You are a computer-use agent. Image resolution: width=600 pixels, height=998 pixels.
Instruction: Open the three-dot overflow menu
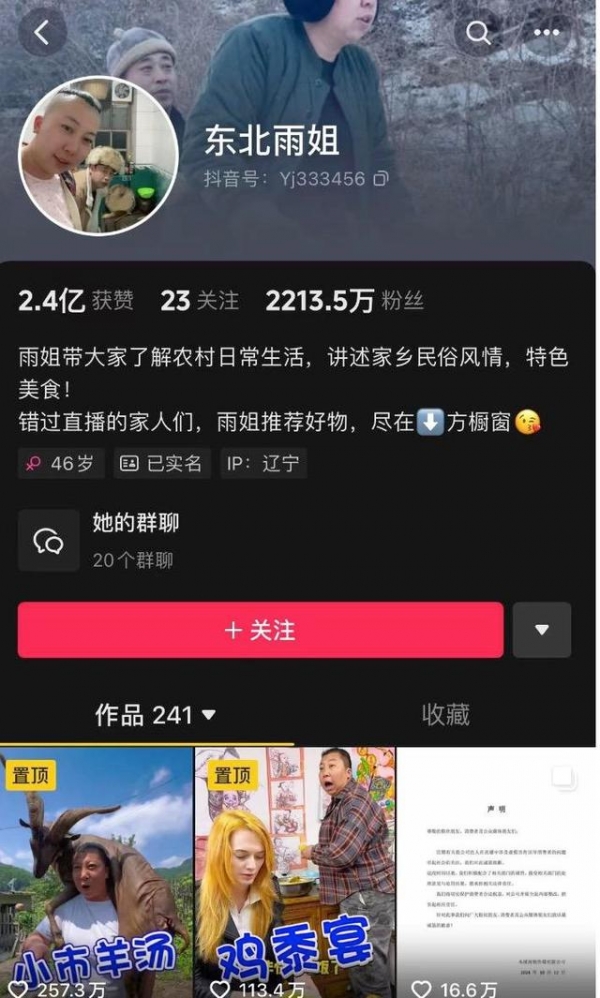click(546, 33)
